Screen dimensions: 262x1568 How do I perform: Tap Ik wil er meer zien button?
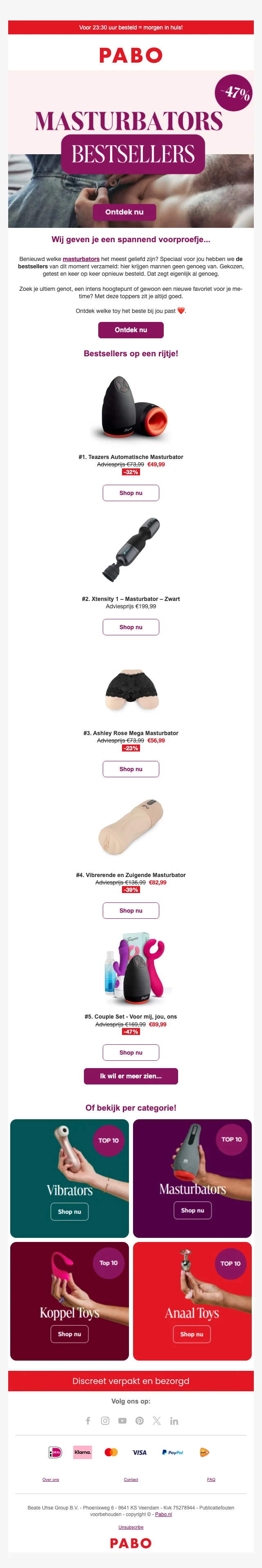pos(131,1076)
